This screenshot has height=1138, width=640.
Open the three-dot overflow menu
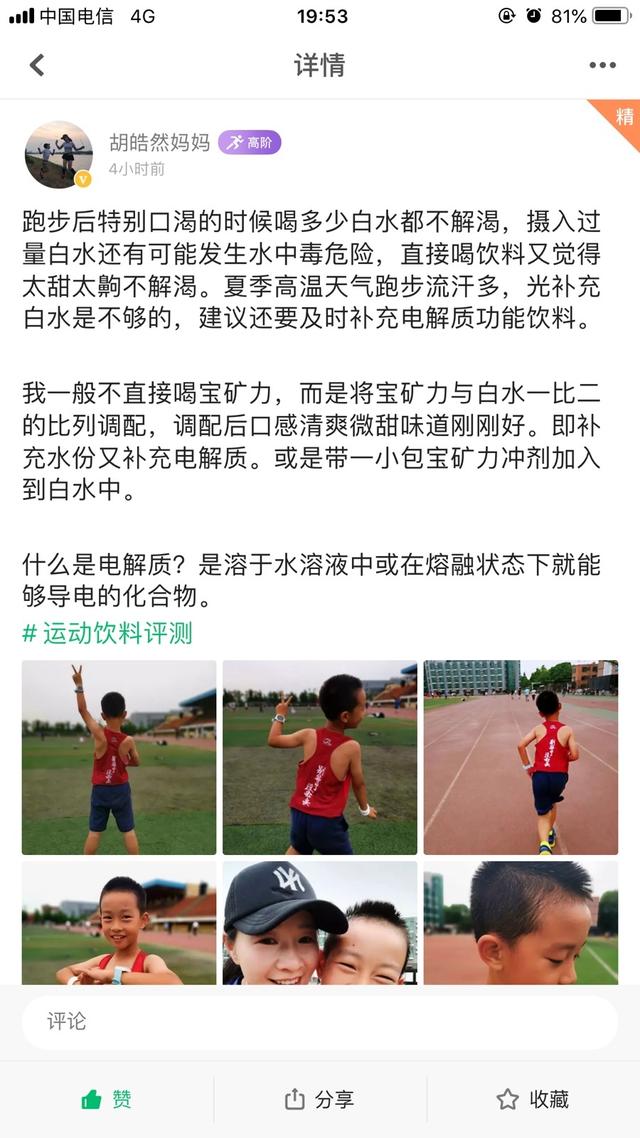(x=602, y=65)
